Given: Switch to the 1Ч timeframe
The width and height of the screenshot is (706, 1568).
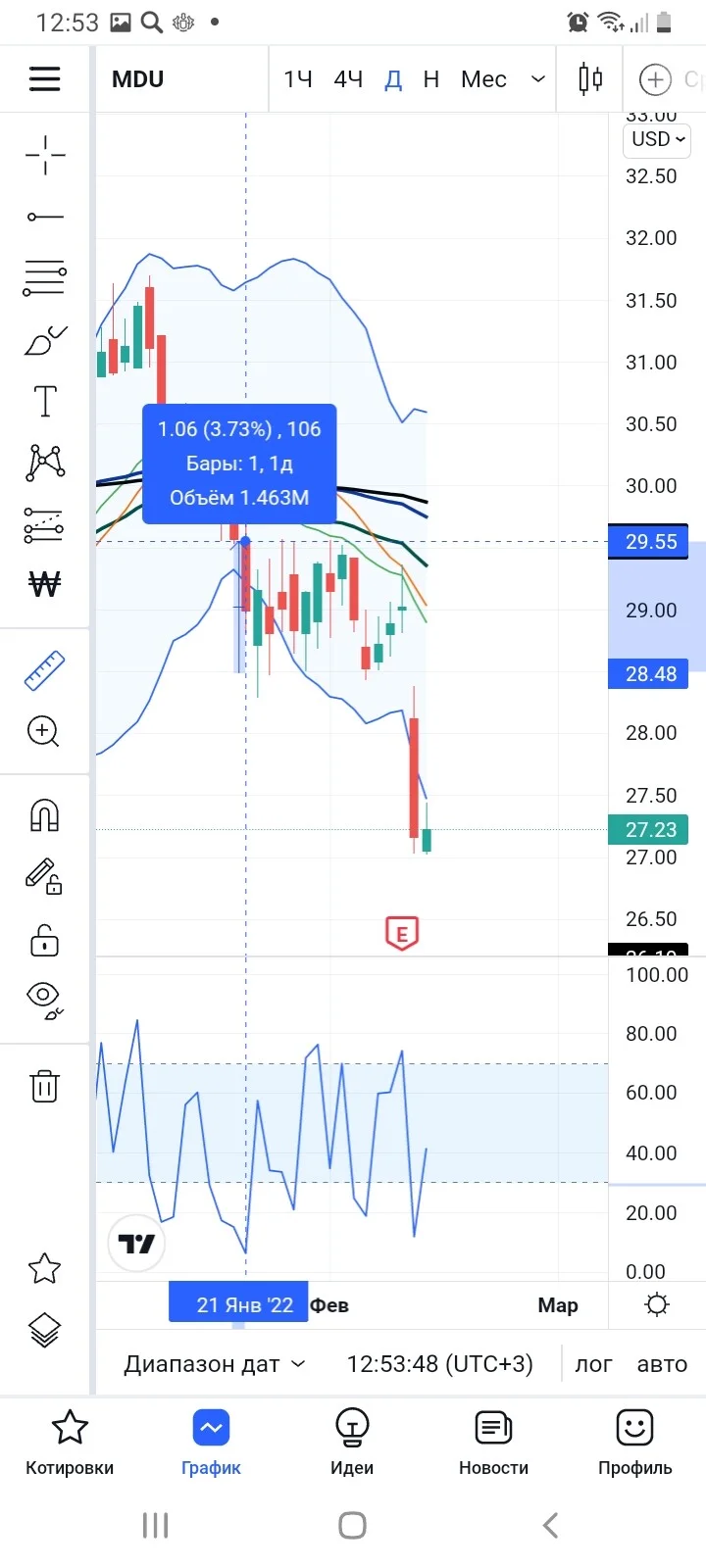Looking at the screenshot, I should click(298, 79).
